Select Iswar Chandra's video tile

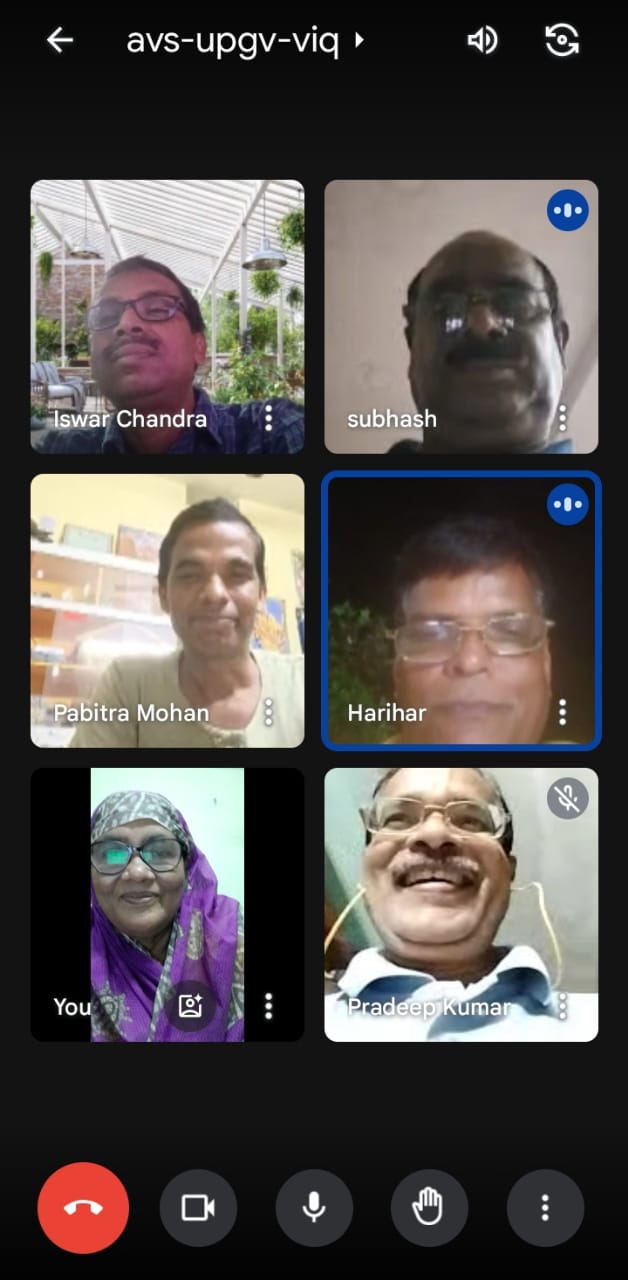coord(167,300)
